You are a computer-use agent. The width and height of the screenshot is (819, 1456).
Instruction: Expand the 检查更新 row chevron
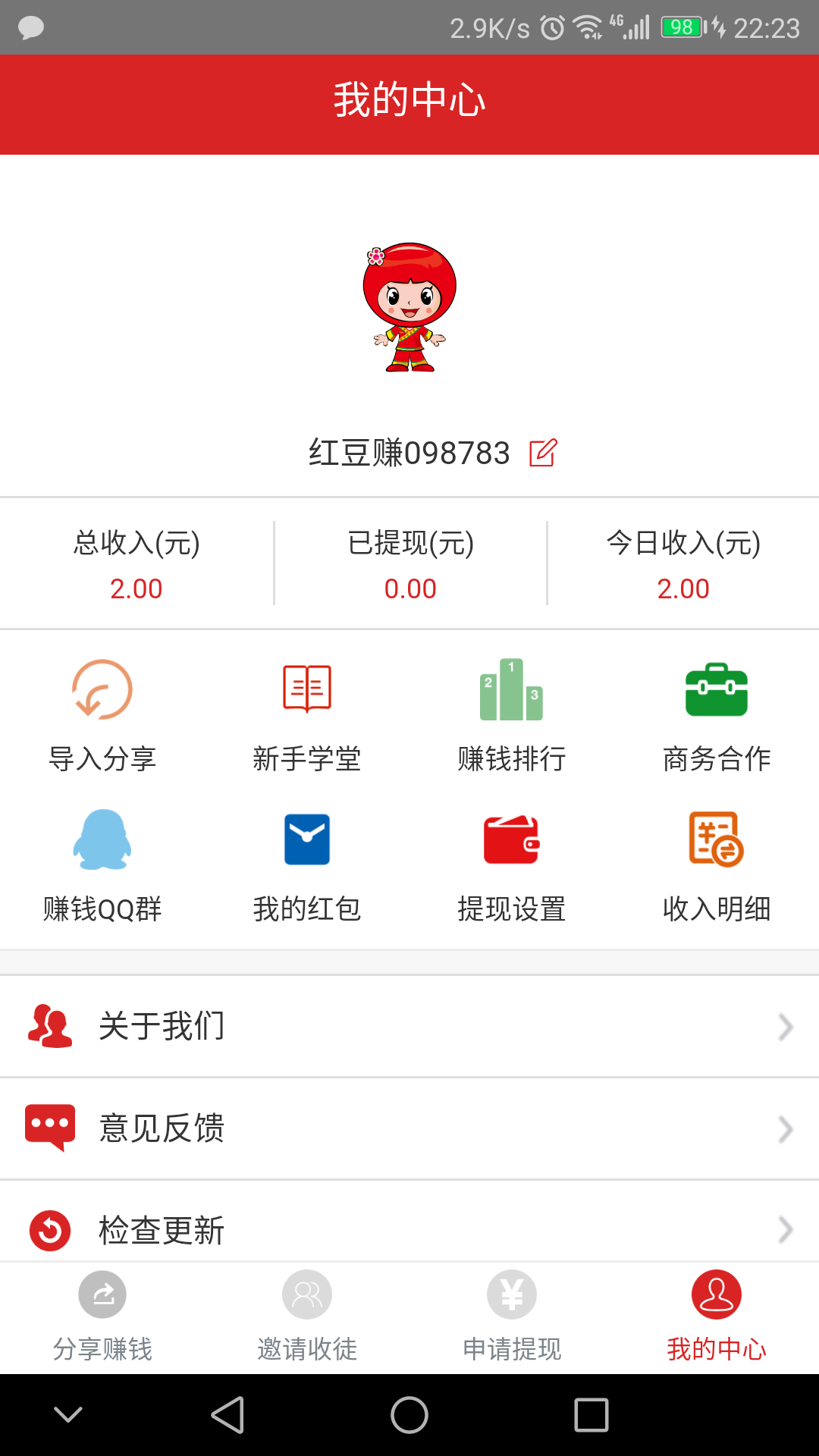click(x=786, y=1231)
